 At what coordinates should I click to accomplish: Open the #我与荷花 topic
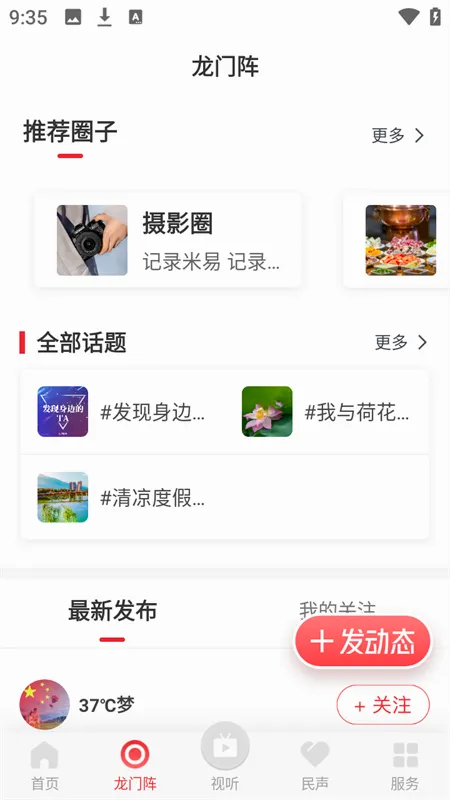click(327, 412)
